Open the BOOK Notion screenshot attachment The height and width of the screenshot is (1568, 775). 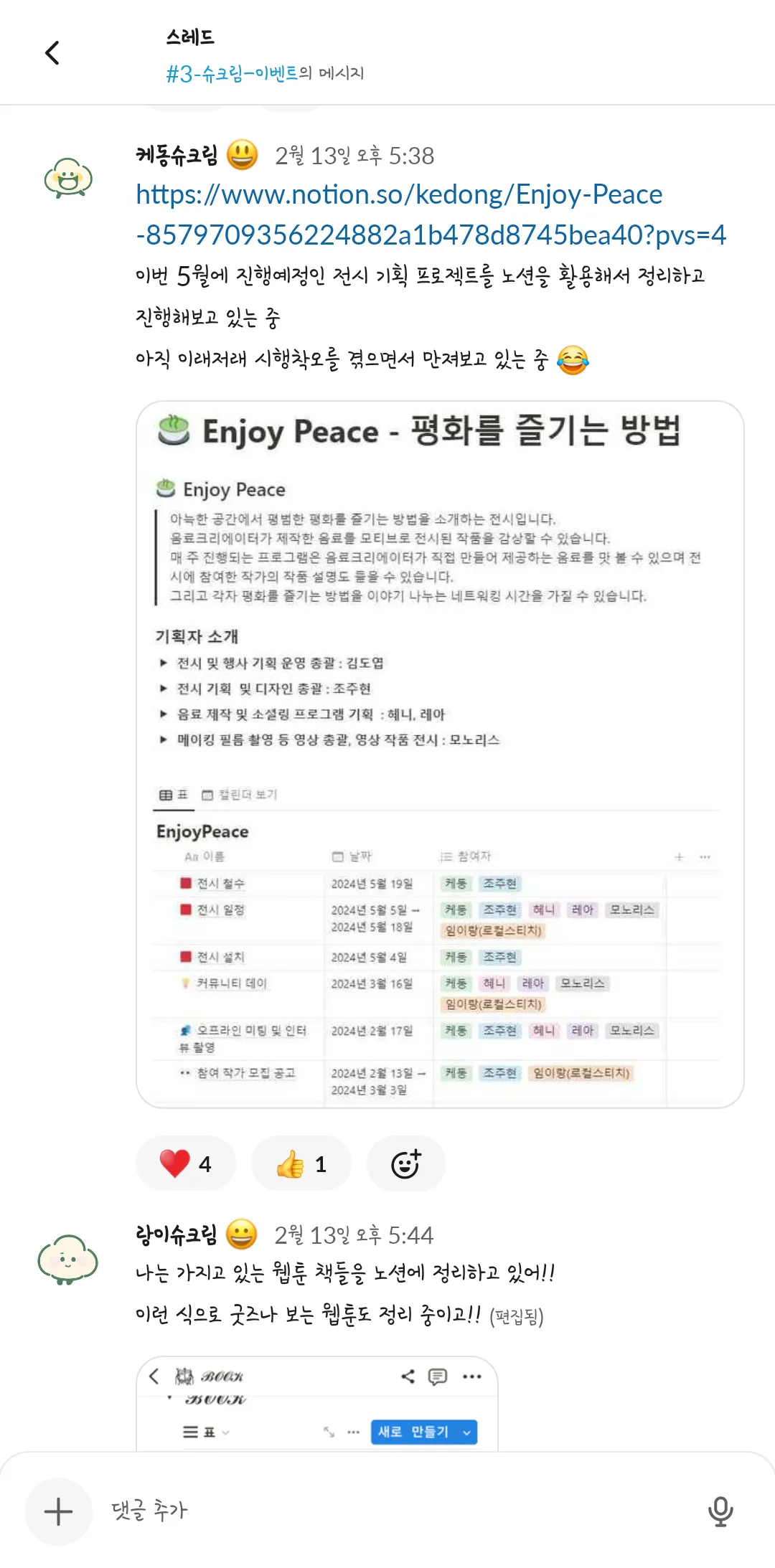pos(316,1404)
